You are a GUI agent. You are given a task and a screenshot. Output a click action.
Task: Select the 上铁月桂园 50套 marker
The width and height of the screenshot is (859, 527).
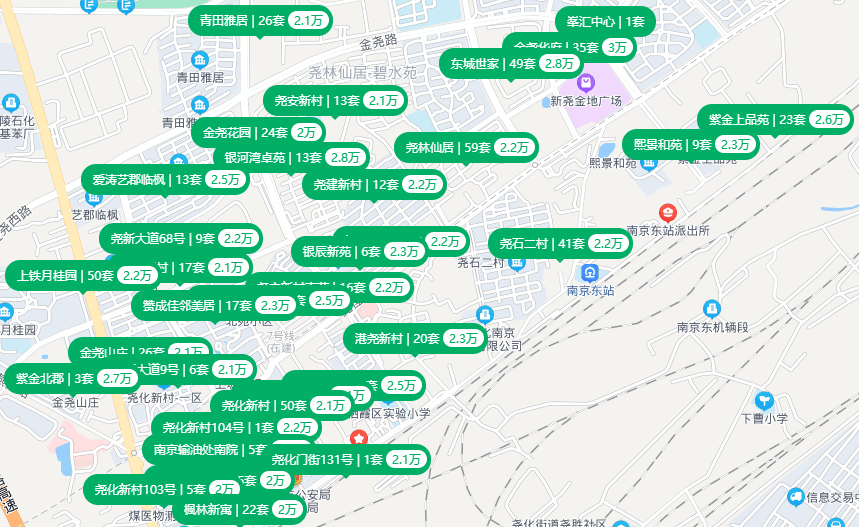[84, 276]
